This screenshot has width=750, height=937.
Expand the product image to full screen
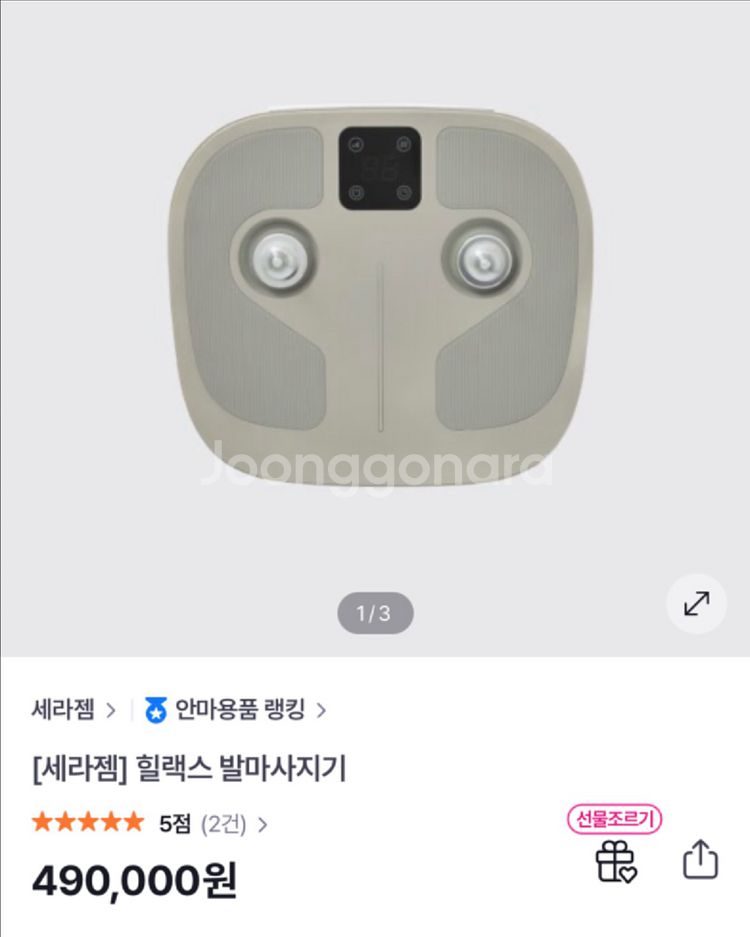coord(696,603)
